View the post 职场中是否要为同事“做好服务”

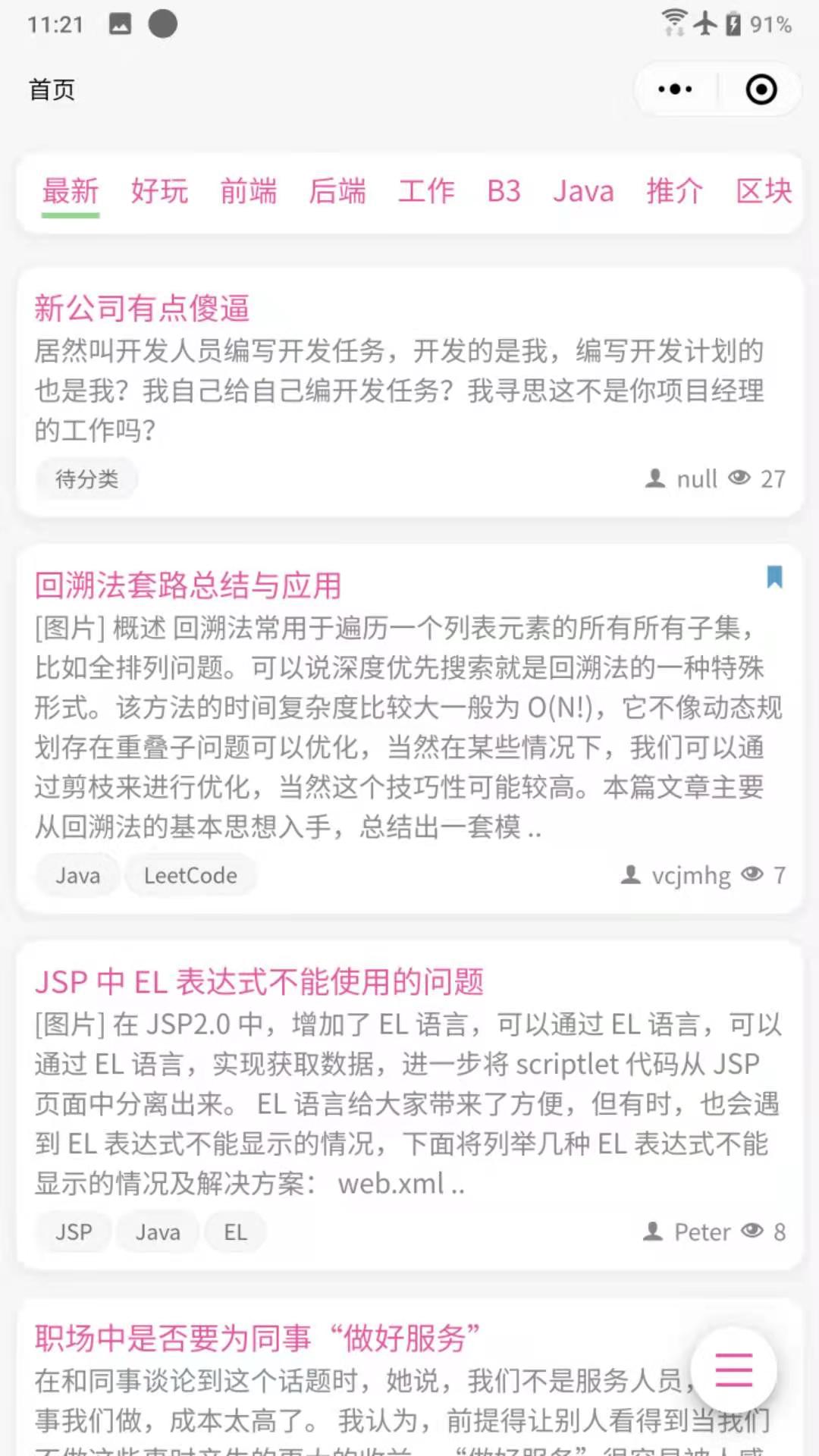(x=258, y=1338)
